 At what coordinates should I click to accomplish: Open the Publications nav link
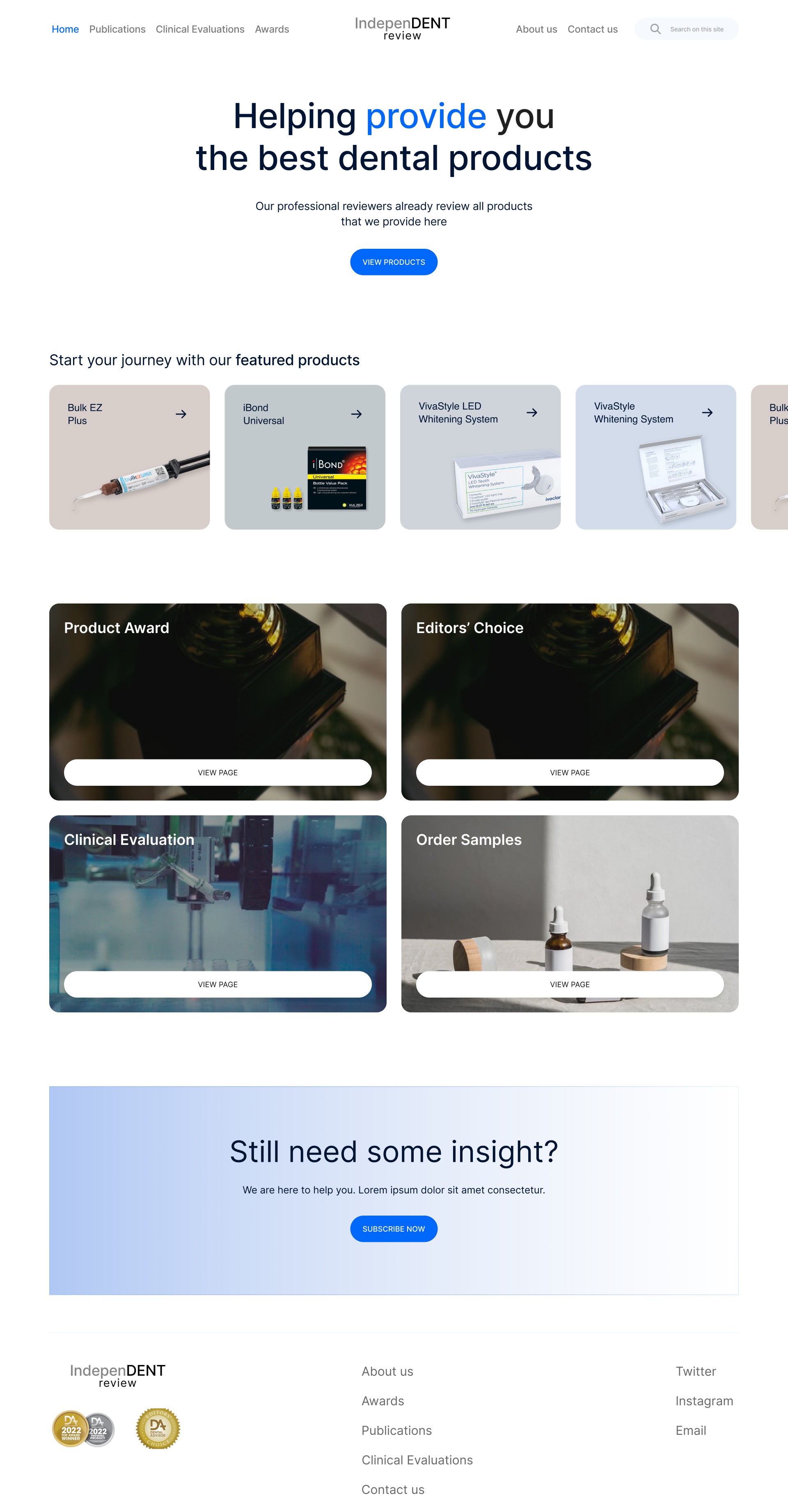pyautogui.click(x=117, y=29)
